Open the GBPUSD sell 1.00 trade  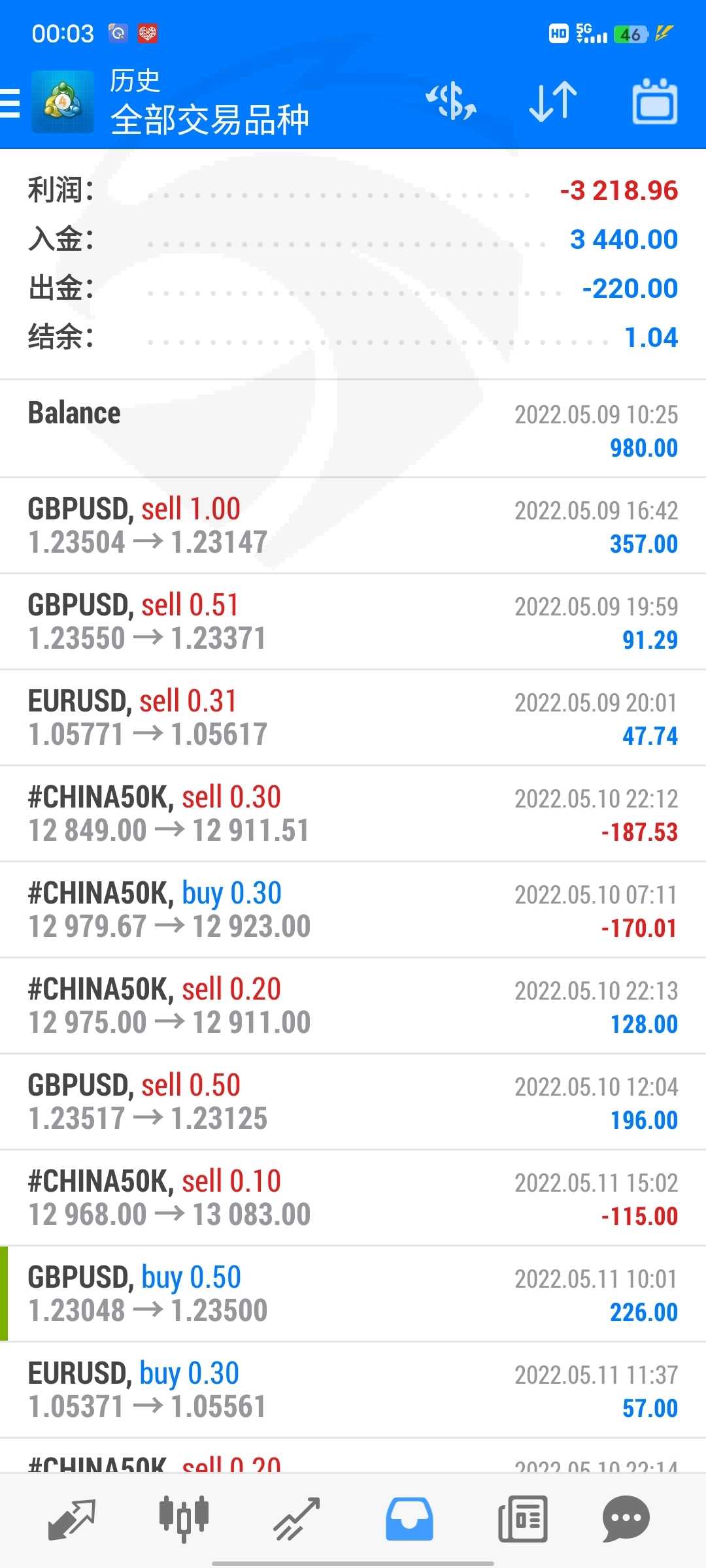tap(353, 526)
